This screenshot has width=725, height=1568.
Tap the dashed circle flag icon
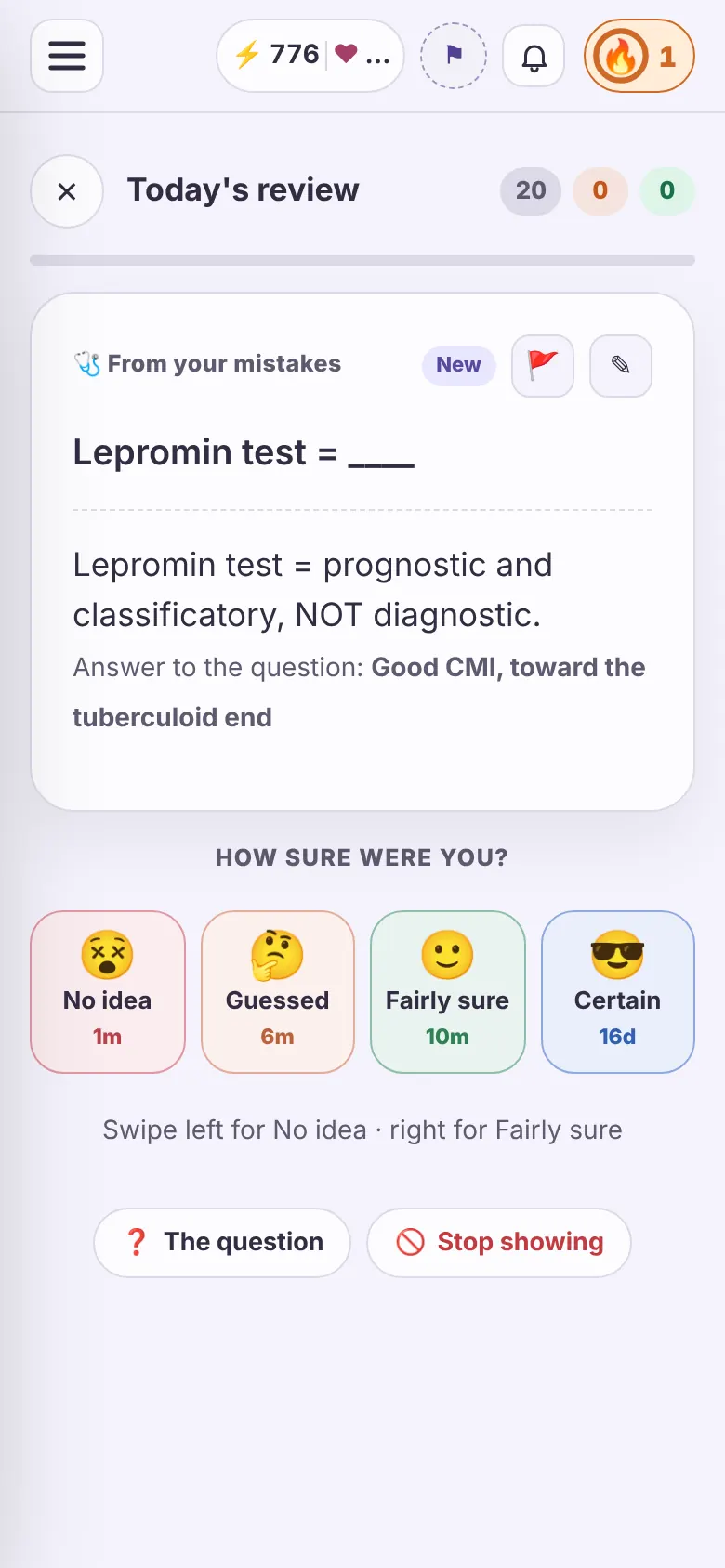454,56
